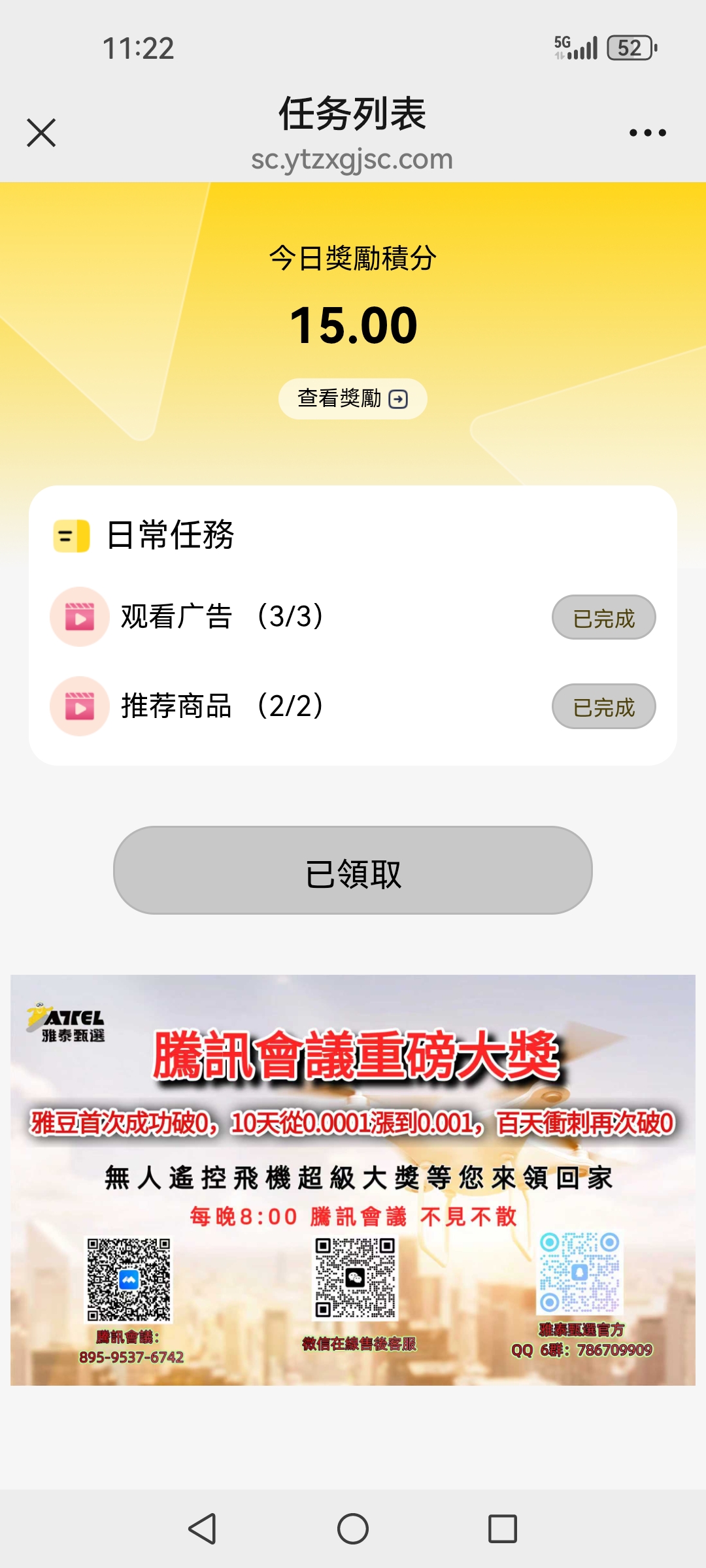The height and width of the screenshot is (1568, 706).
Task: Go to the home screen
Action: tap(353, 1529)
